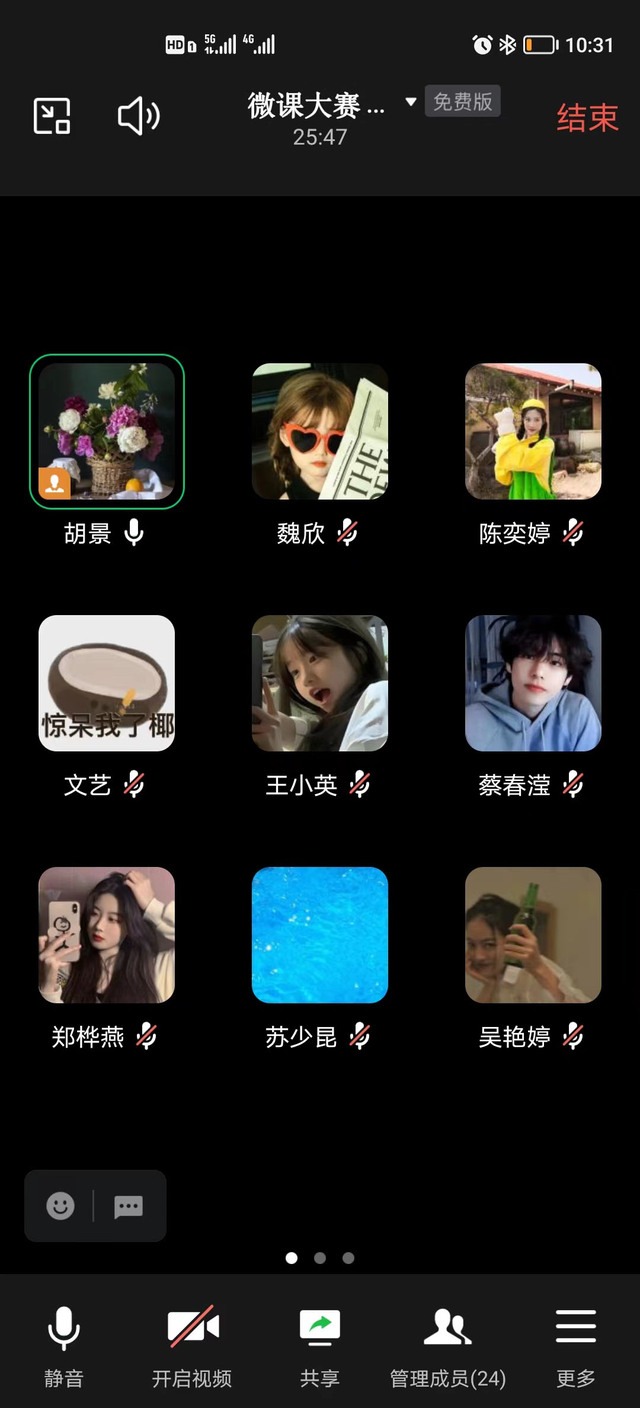Minimize meeting to floating window
The height and width of the screenshot is (1408, 640).
[x=52, y=116]
